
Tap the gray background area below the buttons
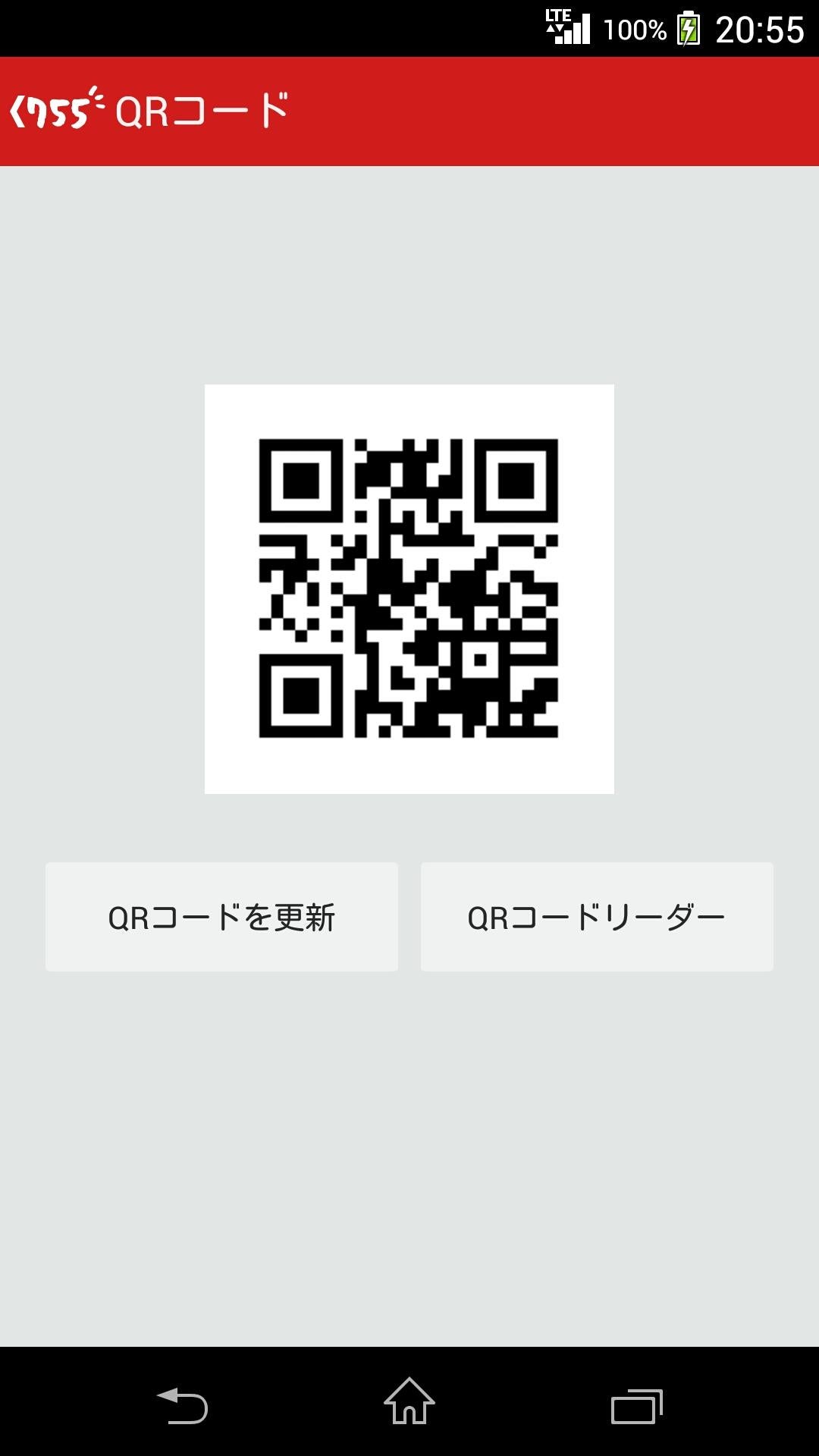point(409,1137)
